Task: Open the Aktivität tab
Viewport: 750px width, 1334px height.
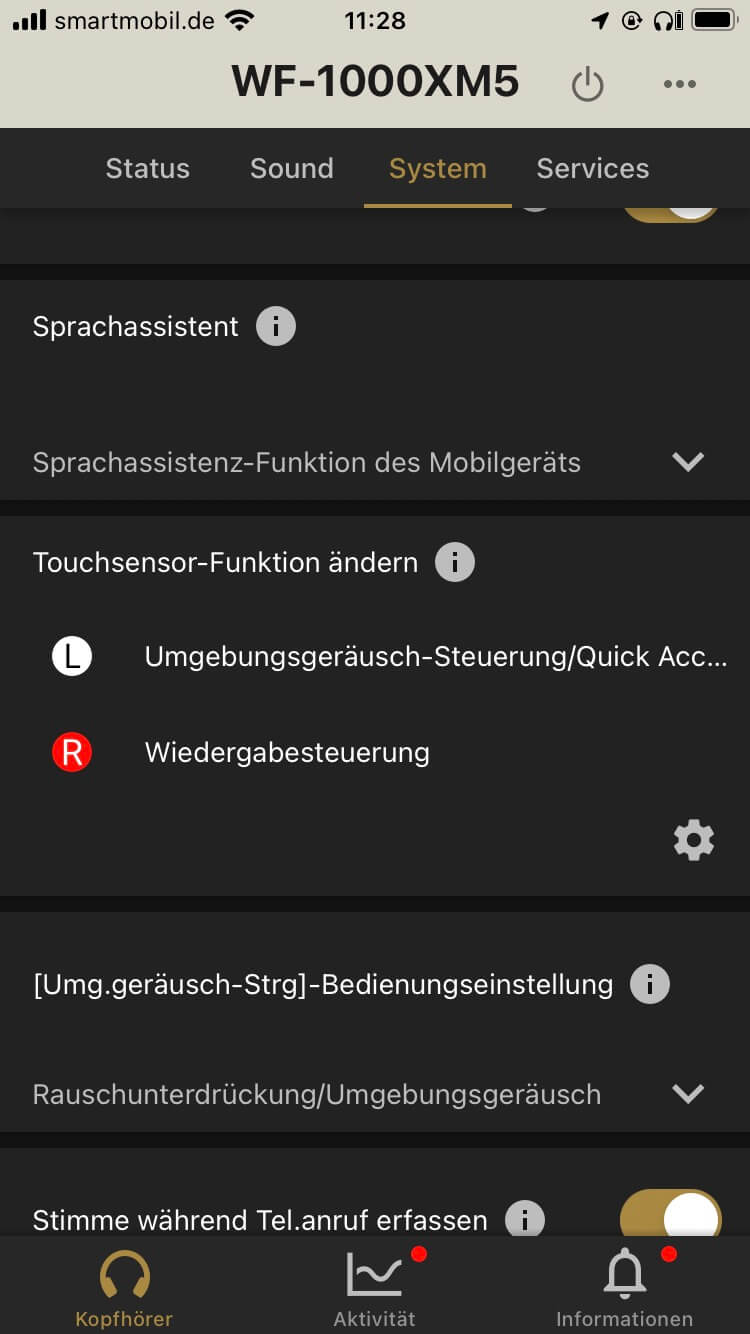Action: click(x=375, y=1288)
